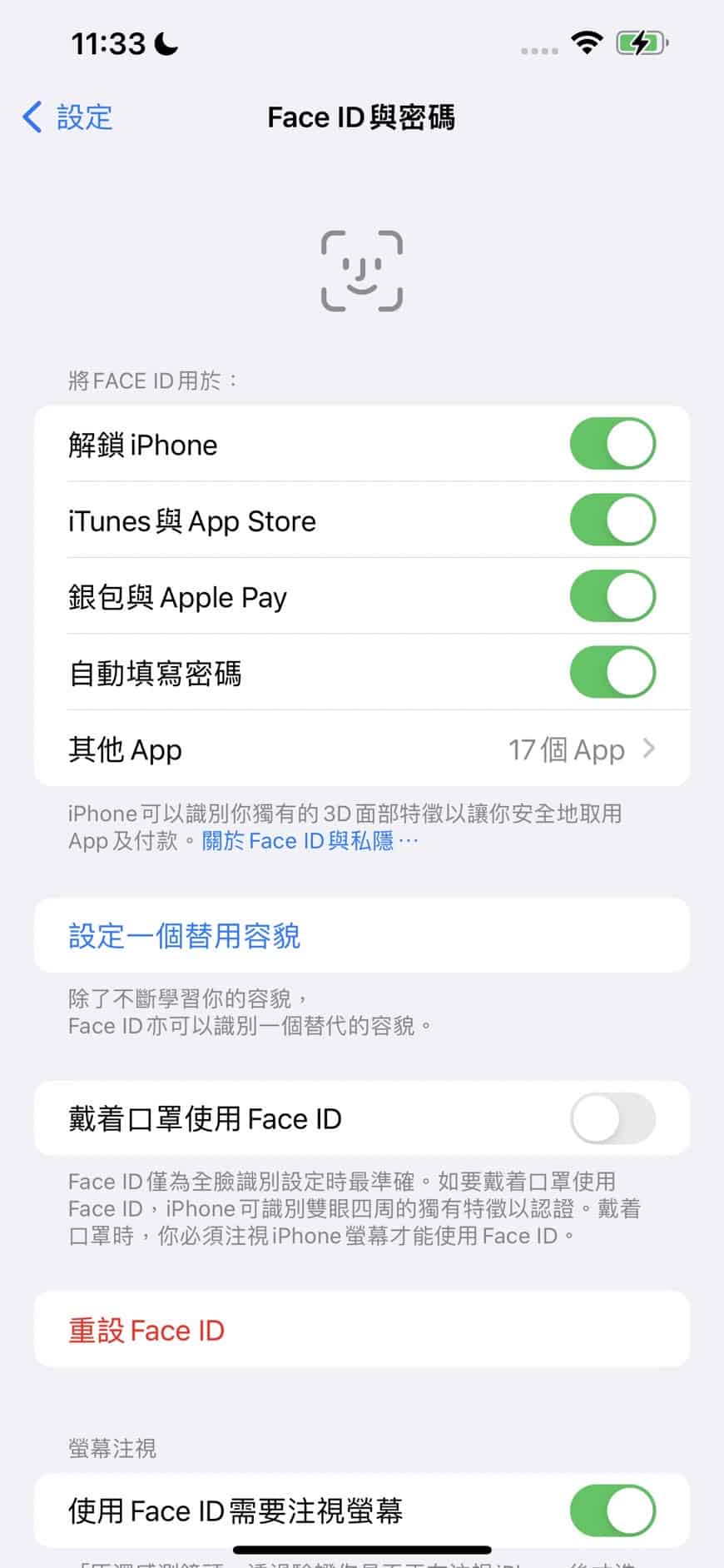The height and width of the screenshot is (1568, 724).
Task: Tap the cellular signal dots indicator
Action: 538,48
